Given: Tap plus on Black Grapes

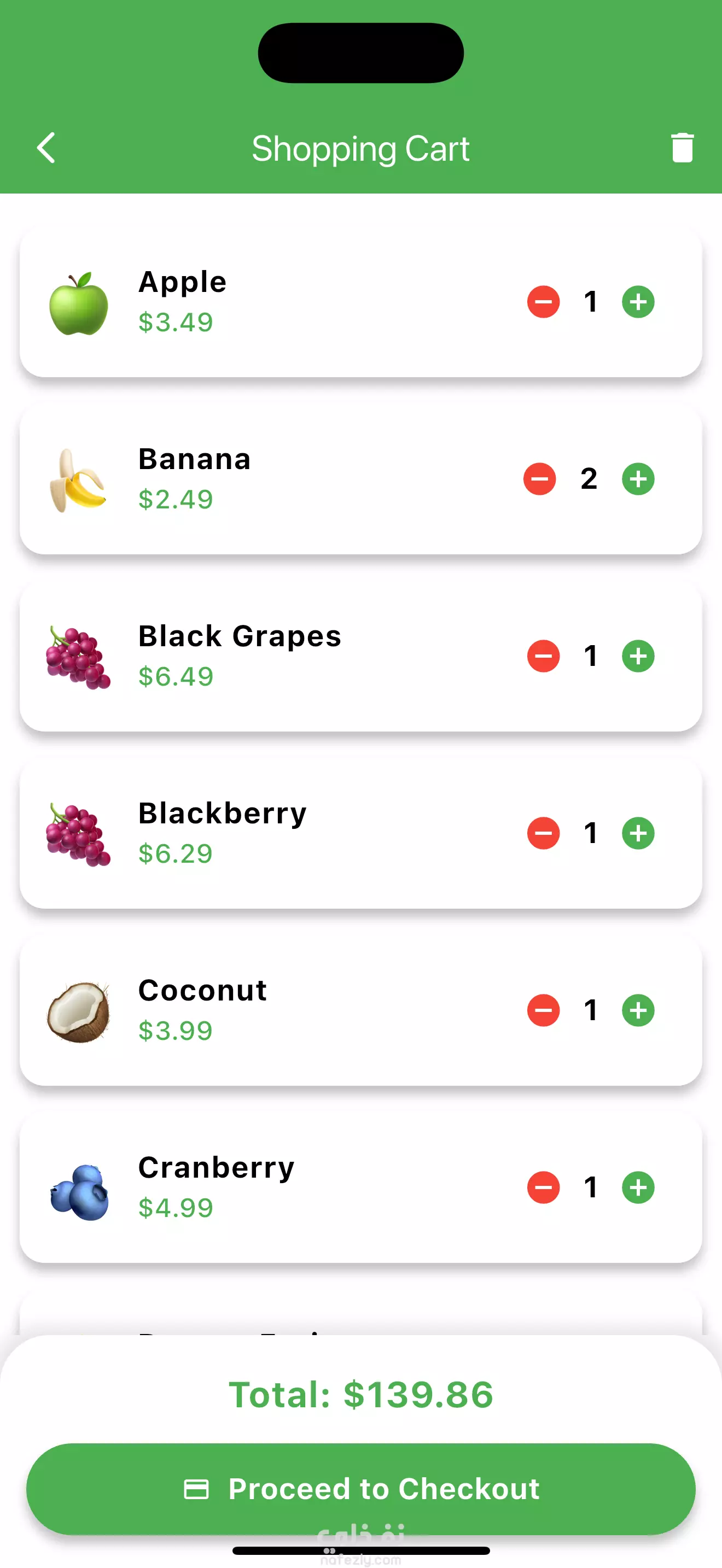Looking at the screenshot, I should pyautogui.click(x=638, y=656).
